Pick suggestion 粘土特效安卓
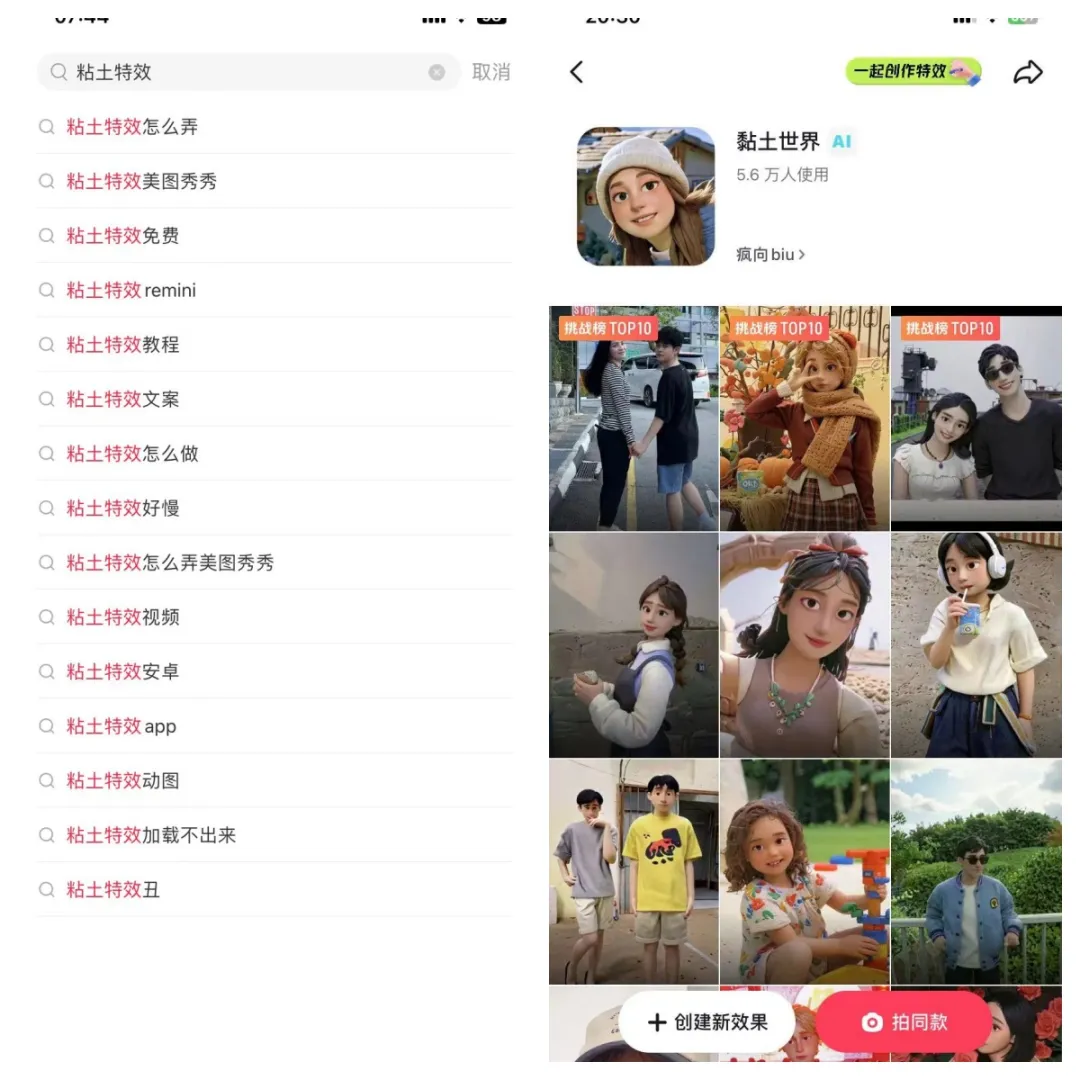Screen dimensions: 1080x1080 pos(122,671)
